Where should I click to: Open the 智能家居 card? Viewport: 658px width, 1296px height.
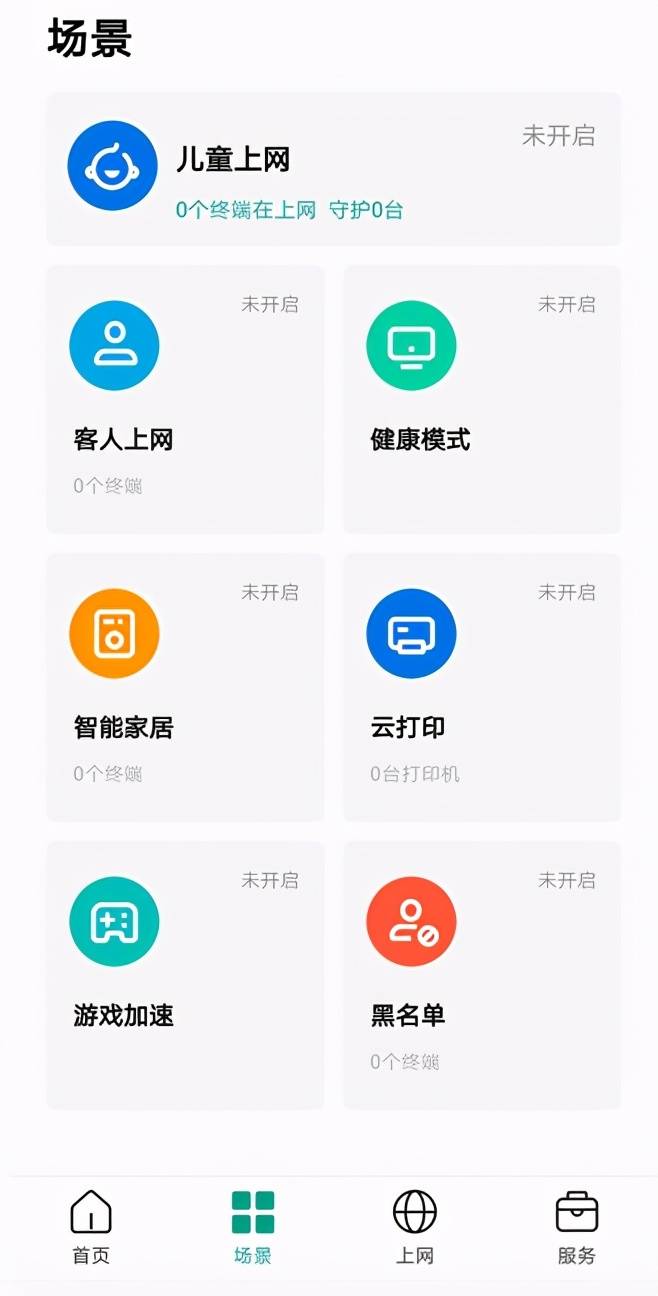(x=185, y=687)
